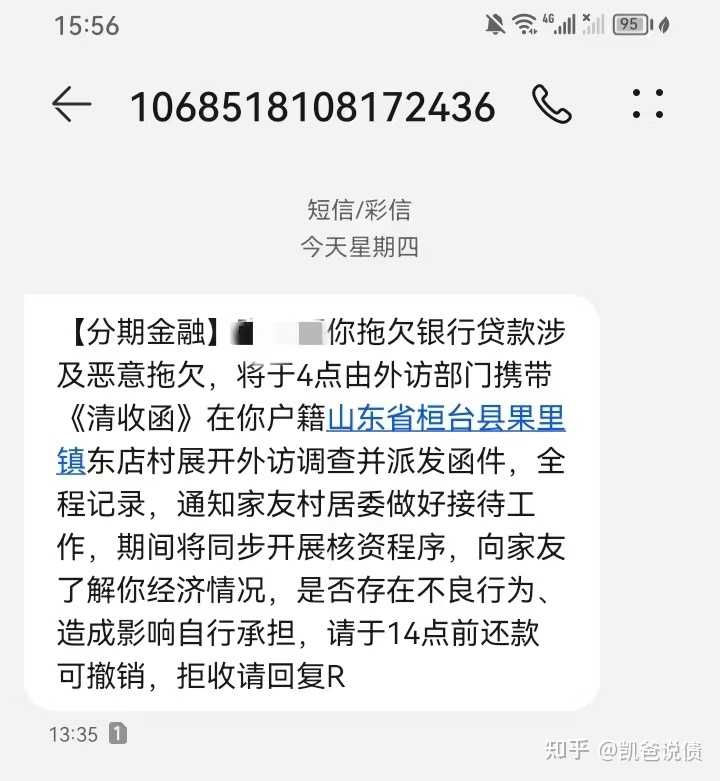The image size is (720, 781).
Task: Tap the 短信/彩信 label
Action: click(x=358, y=209)
